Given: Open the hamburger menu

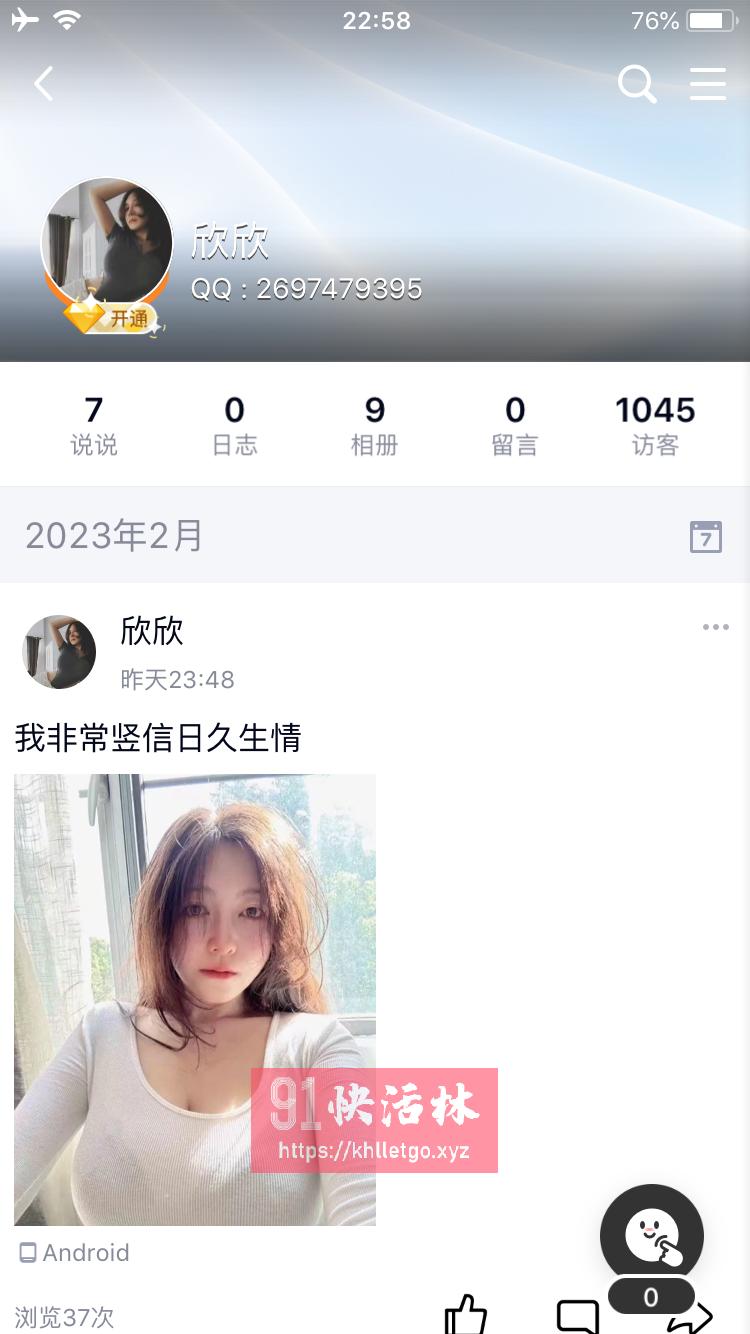Looking at the screenshot, I should point(708,84).
